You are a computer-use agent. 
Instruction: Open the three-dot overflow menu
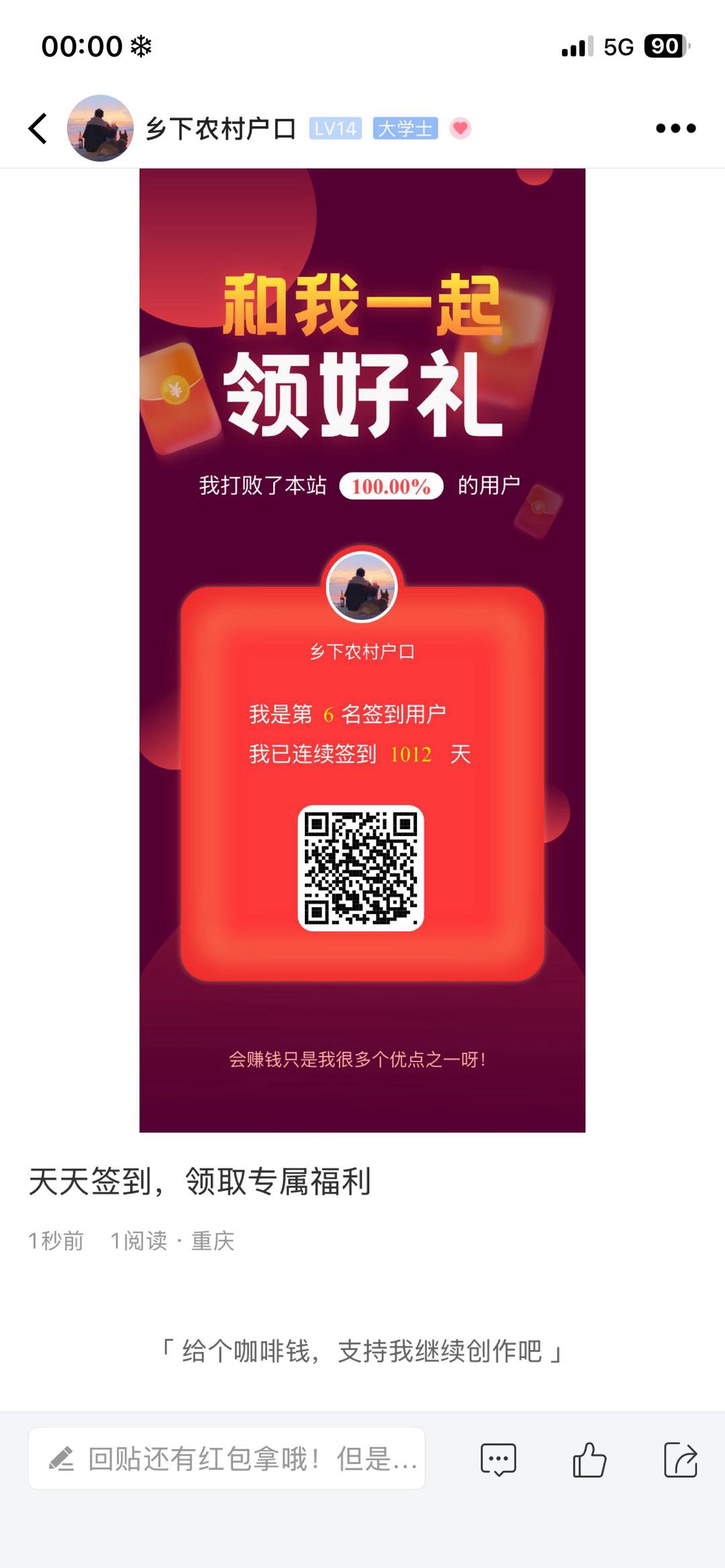tap(675, 128)
